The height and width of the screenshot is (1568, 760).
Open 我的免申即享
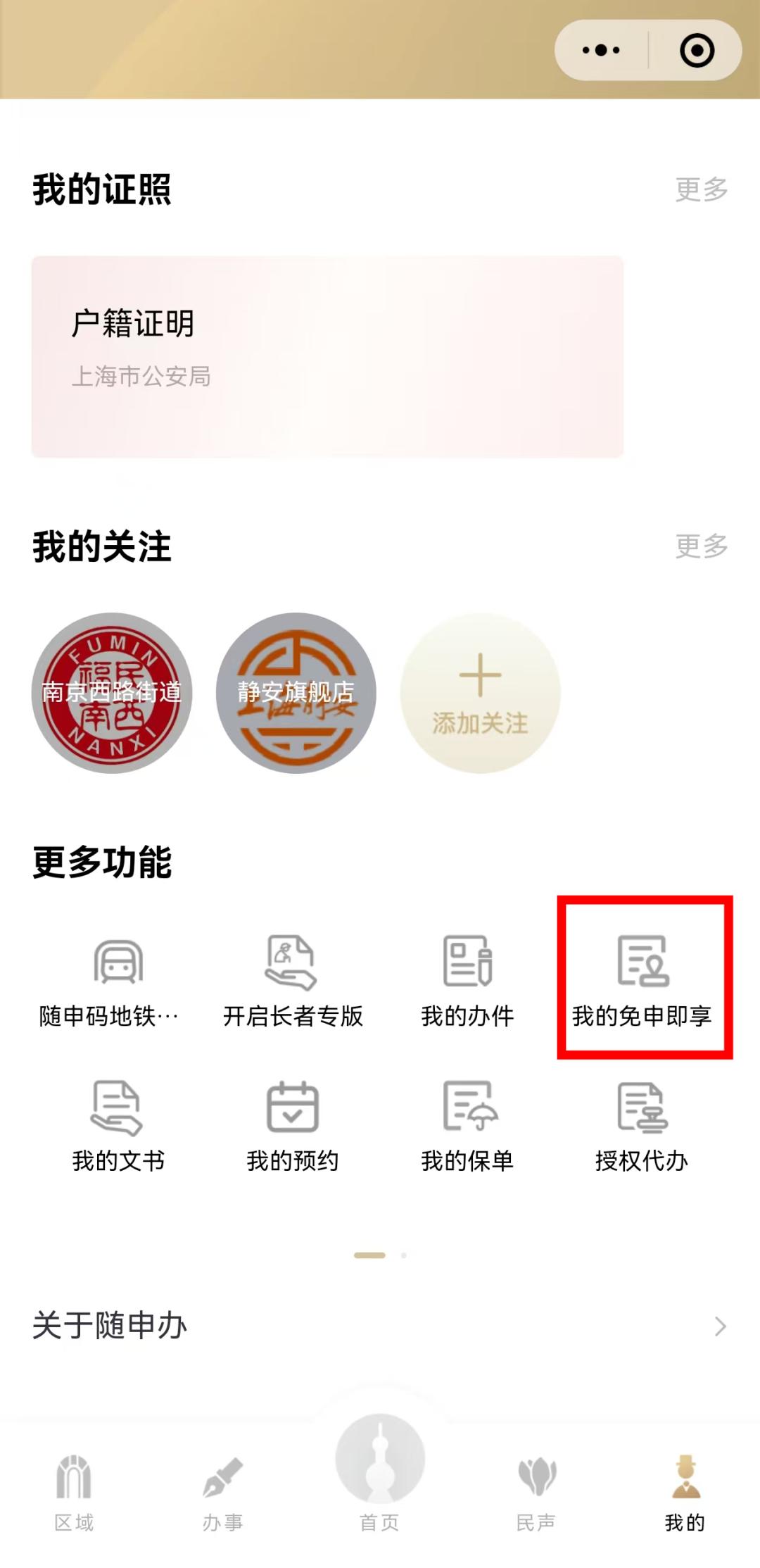pos(642,981)
